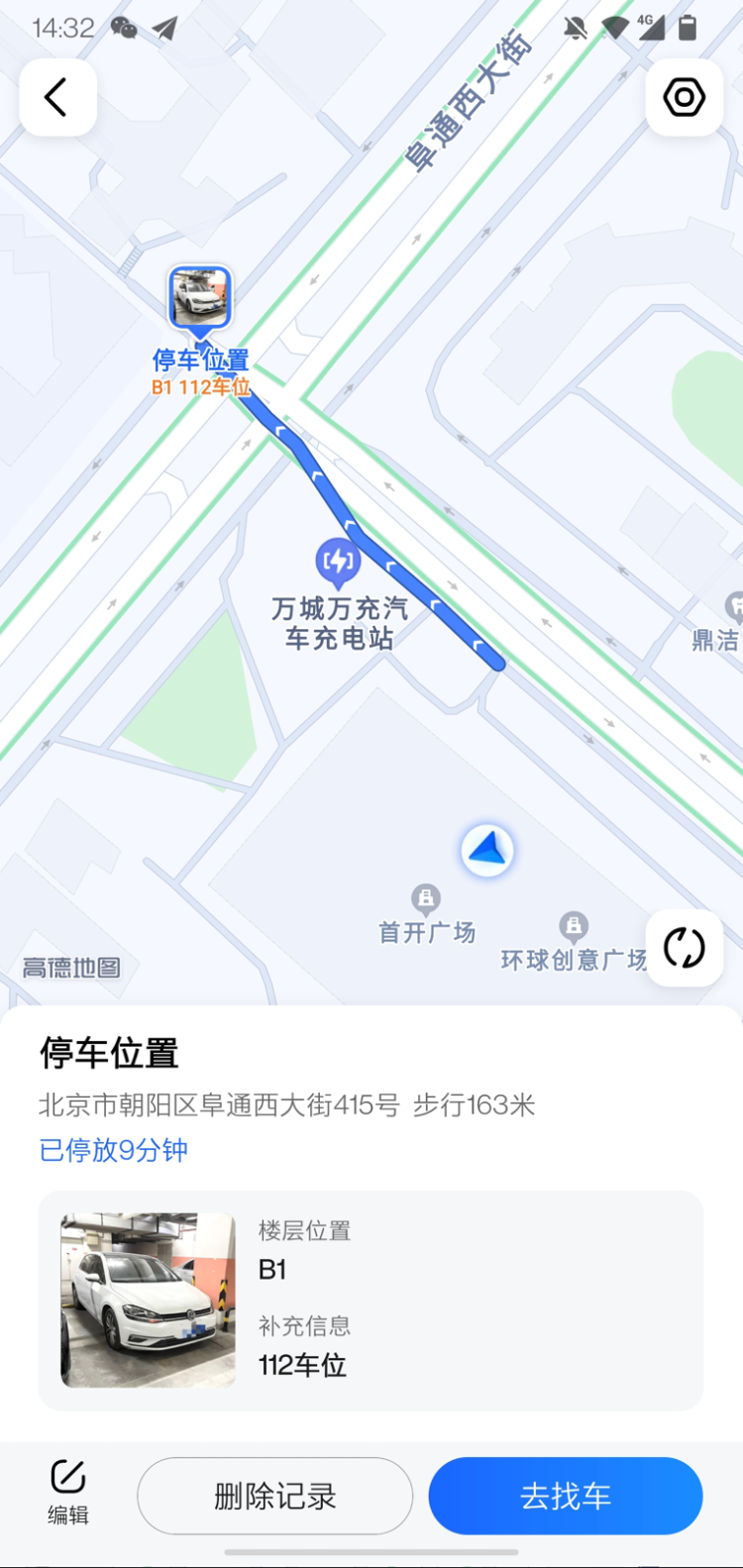
Task: Tap the refresh location button
Action: (x=685, y=948)
